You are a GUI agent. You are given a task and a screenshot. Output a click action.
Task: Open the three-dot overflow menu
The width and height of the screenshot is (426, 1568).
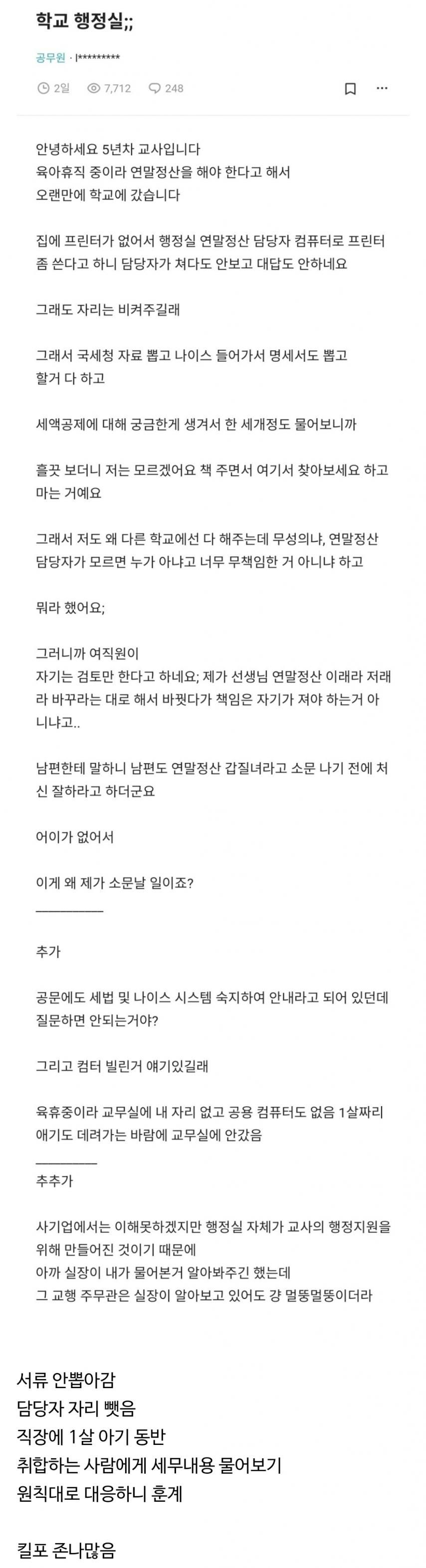382,89
